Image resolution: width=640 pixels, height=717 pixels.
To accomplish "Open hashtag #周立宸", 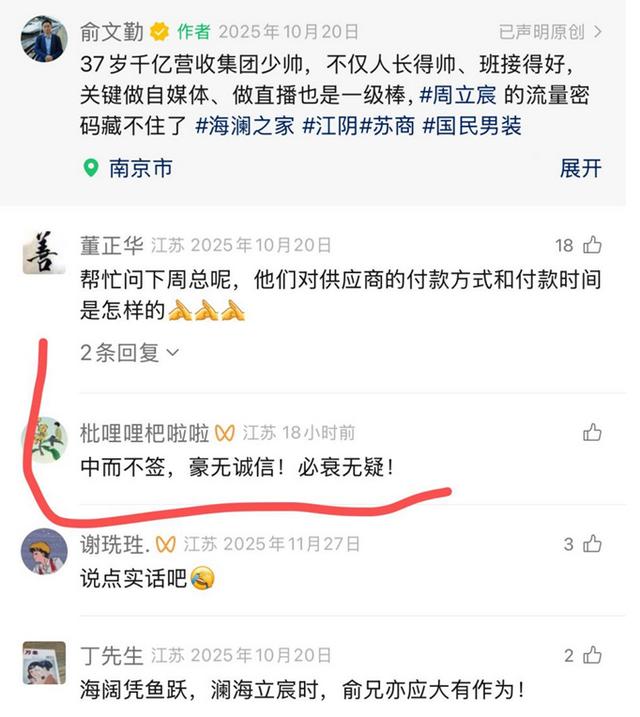I will [x=456, y=97].
